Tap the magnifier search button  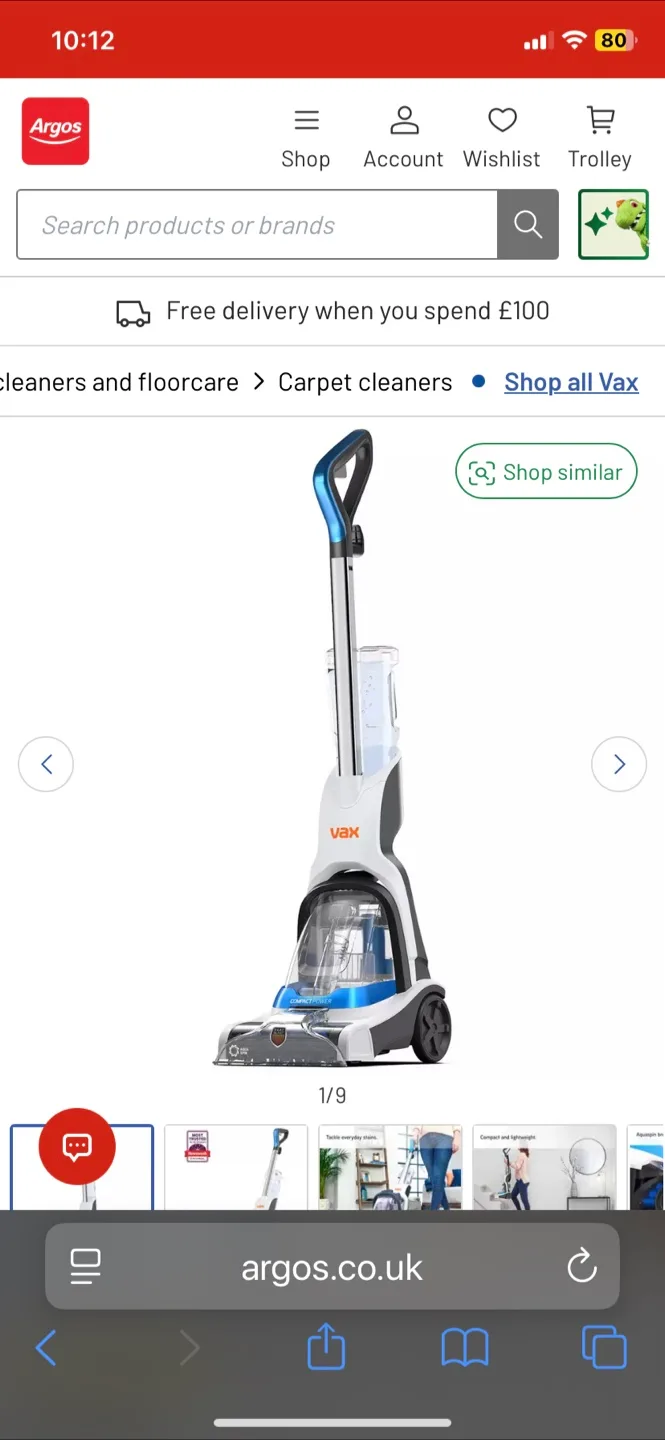(528, 225)
